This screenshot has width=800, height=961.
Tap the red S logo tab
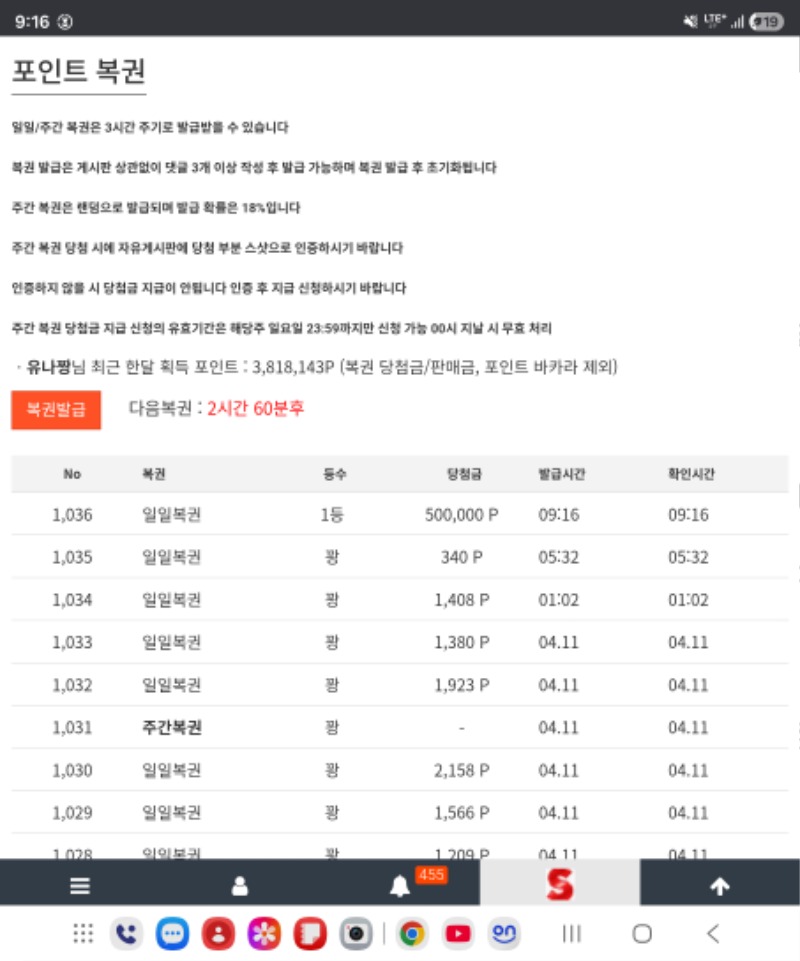click(x=559, y=884)
